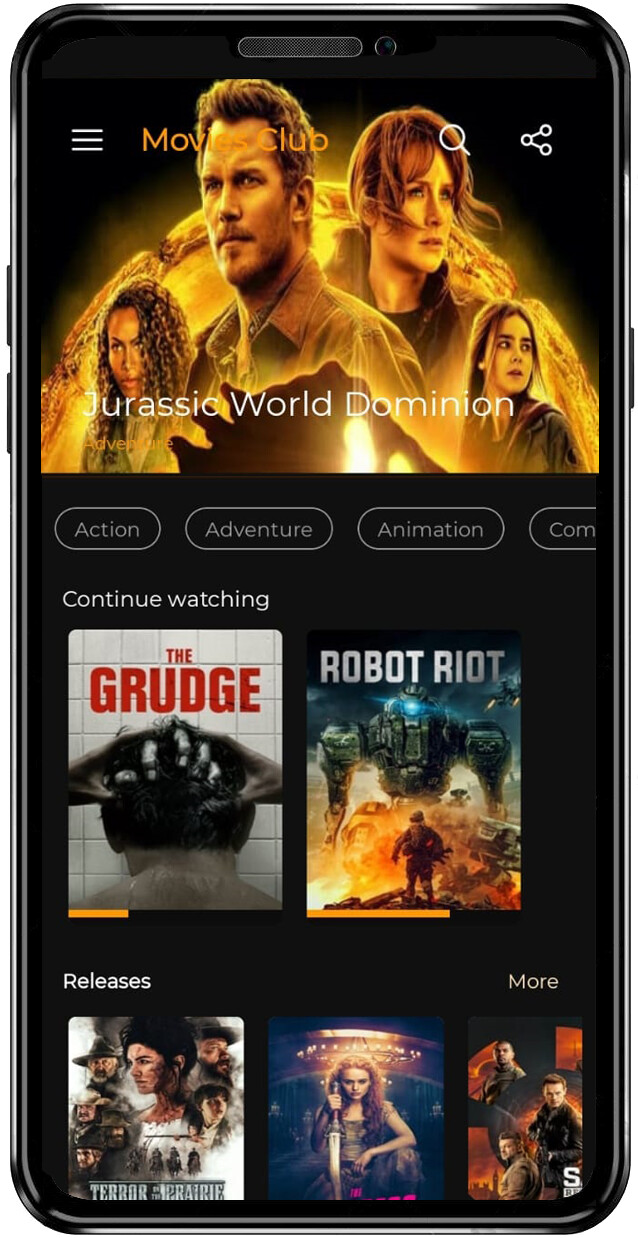This screenshot has height=1238, width=638.
Task: Open the release poster with the girl holding a sword
Action: pyautogui.click(x=356, y=1107)
